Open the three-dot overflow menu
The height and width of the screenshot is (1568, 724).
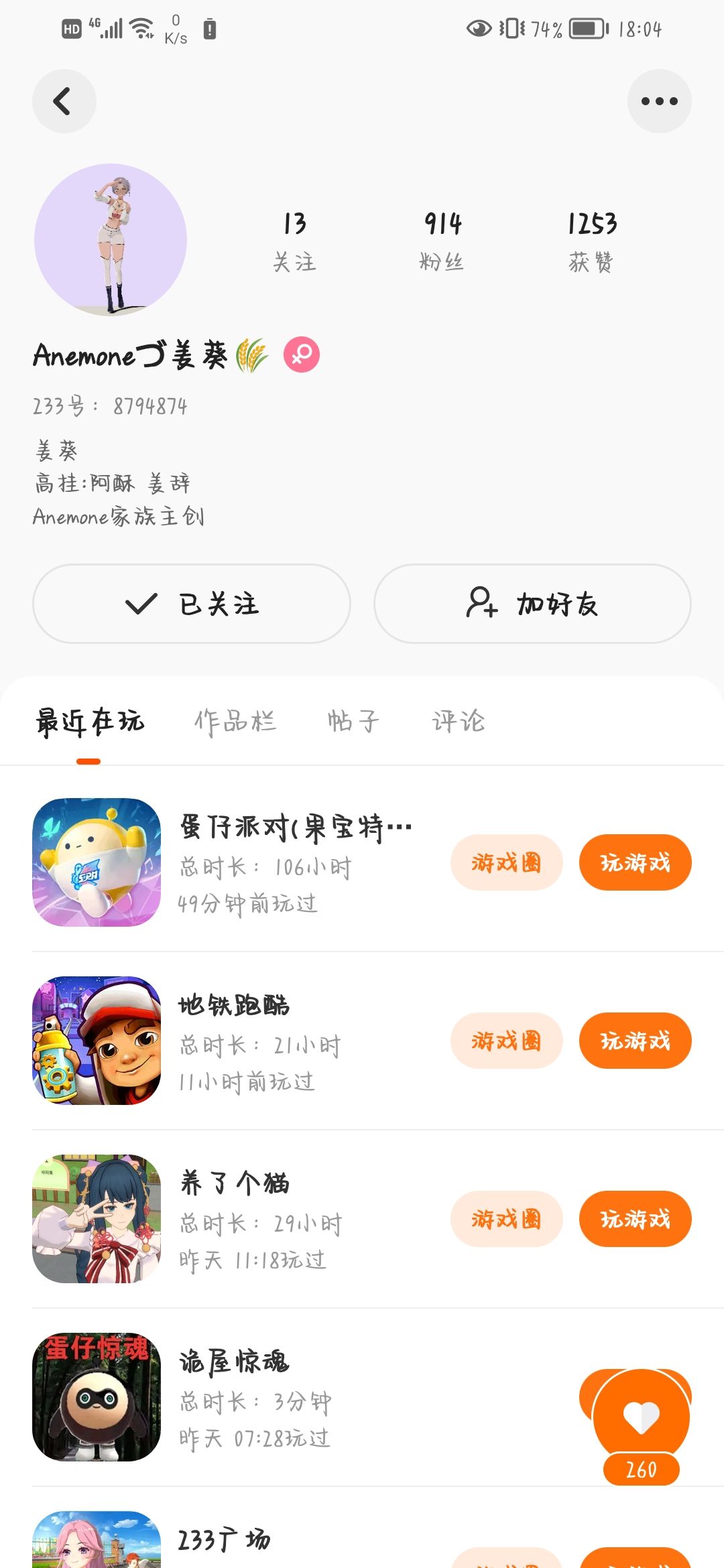pyautogui.click(x=659, y=101)
